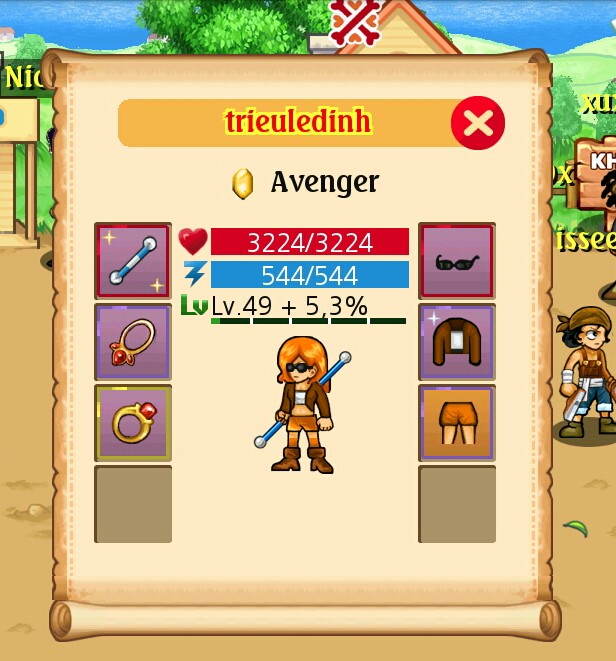Tap the orange shorts equipment slot
Screen dimensions: 616x661
457,423
